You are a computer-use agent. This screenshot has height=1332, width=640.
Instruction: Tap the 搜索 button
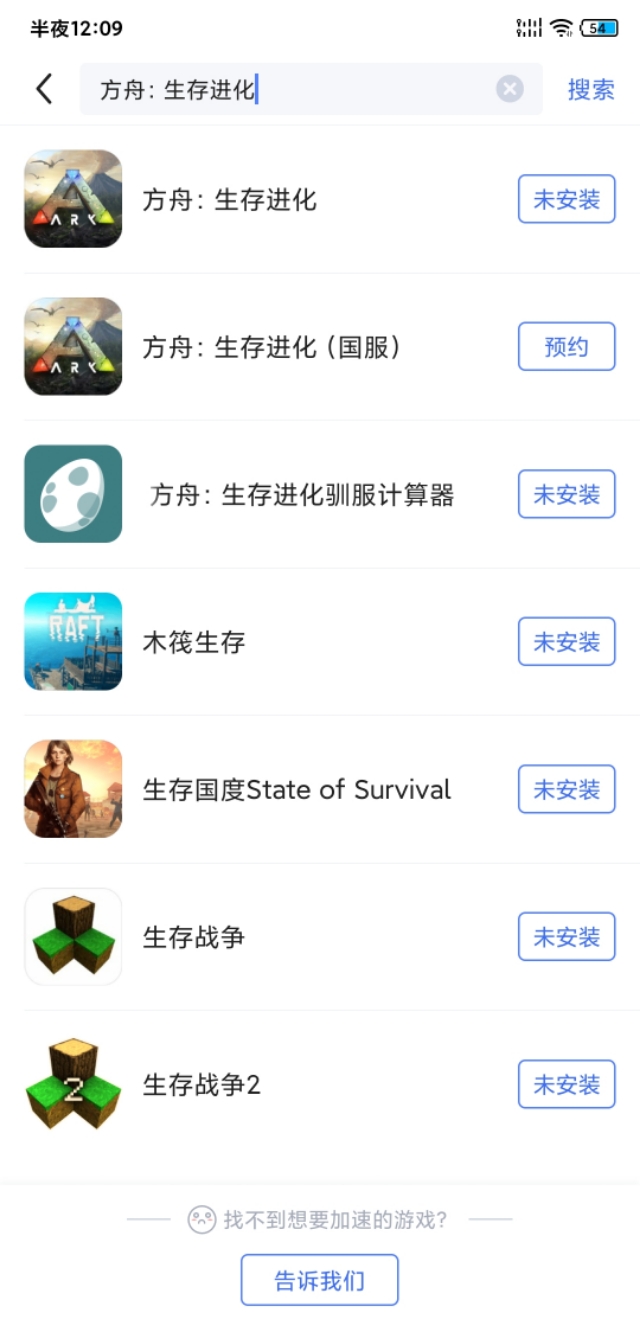590,90
